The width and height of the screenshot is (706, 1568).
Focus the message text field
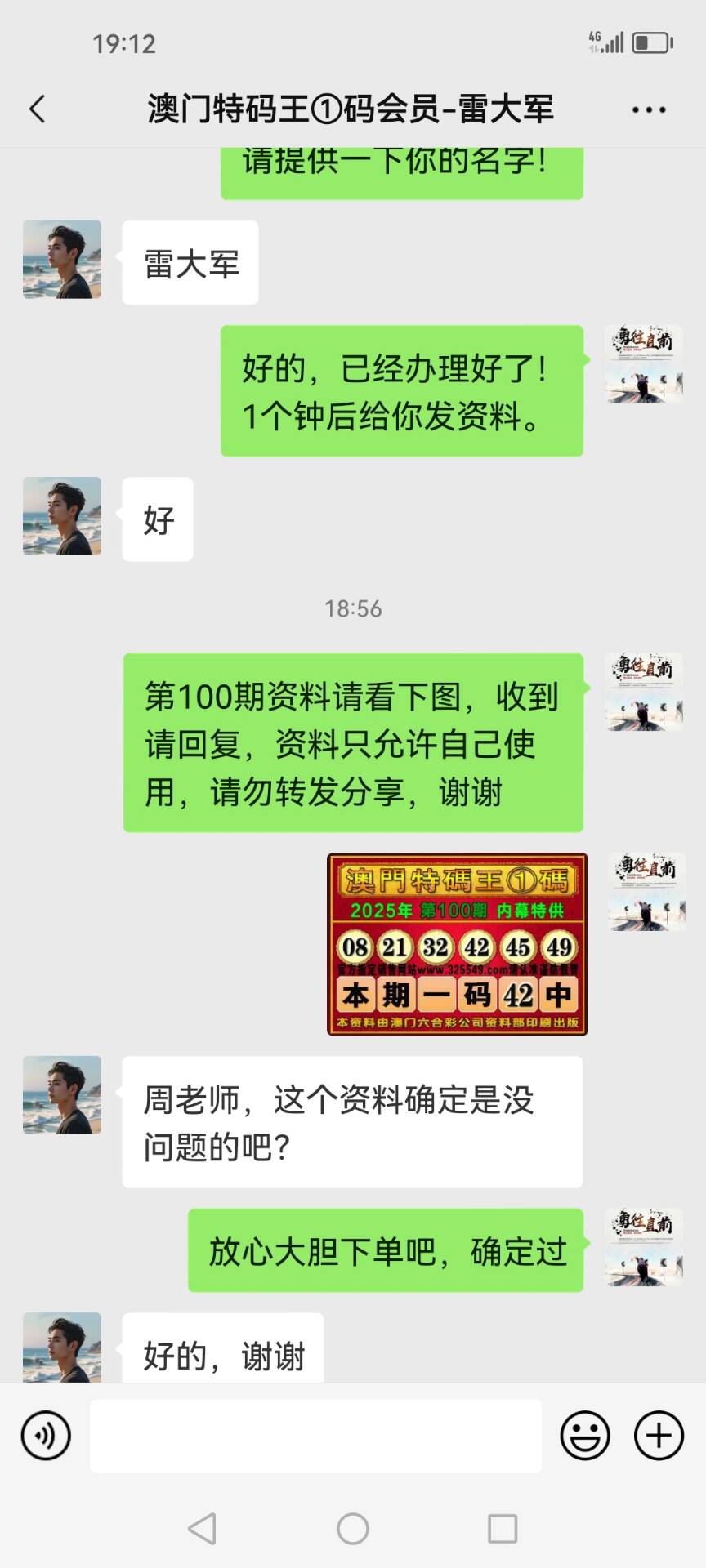[x=315, y=1436]
